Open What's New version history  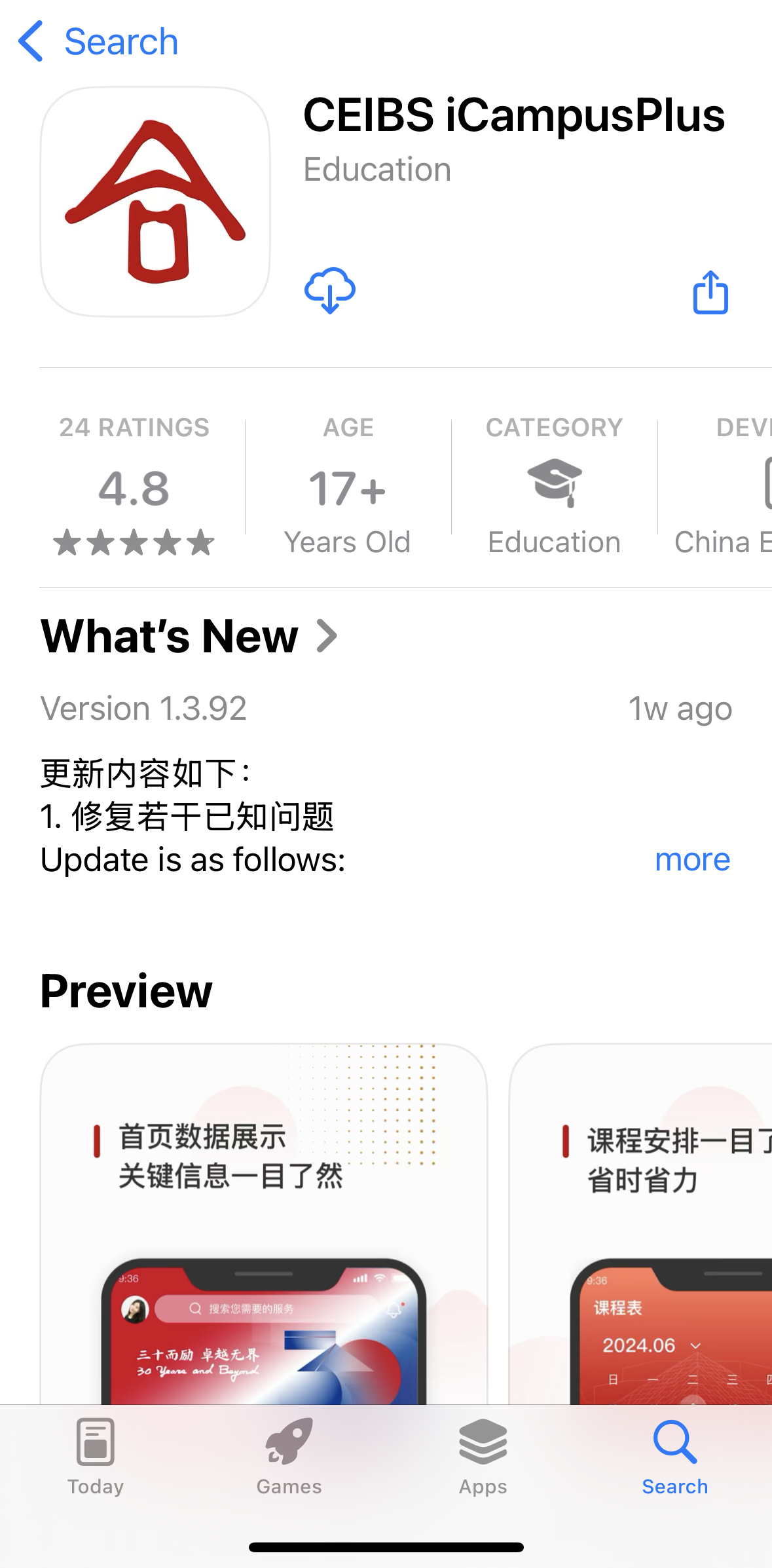pos(190,636)
